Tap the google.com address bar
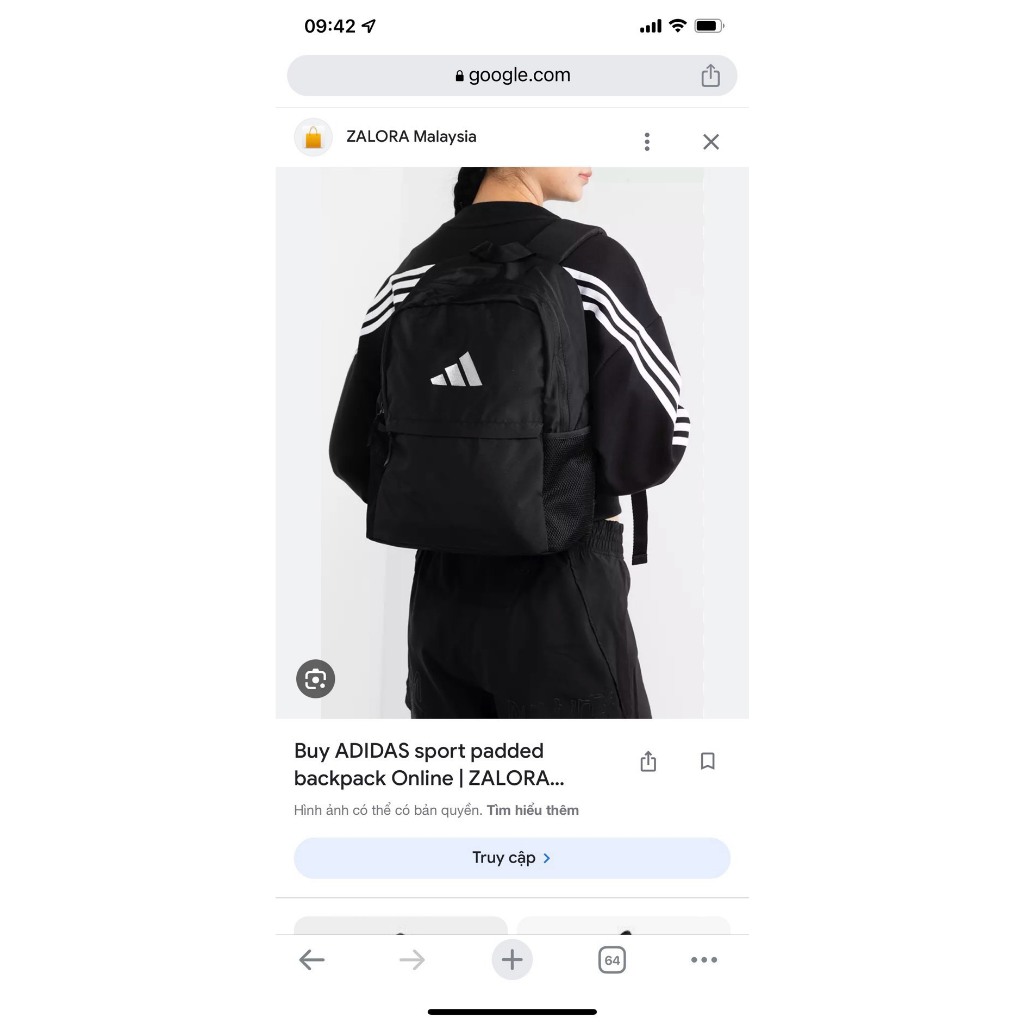 (511, 76)
